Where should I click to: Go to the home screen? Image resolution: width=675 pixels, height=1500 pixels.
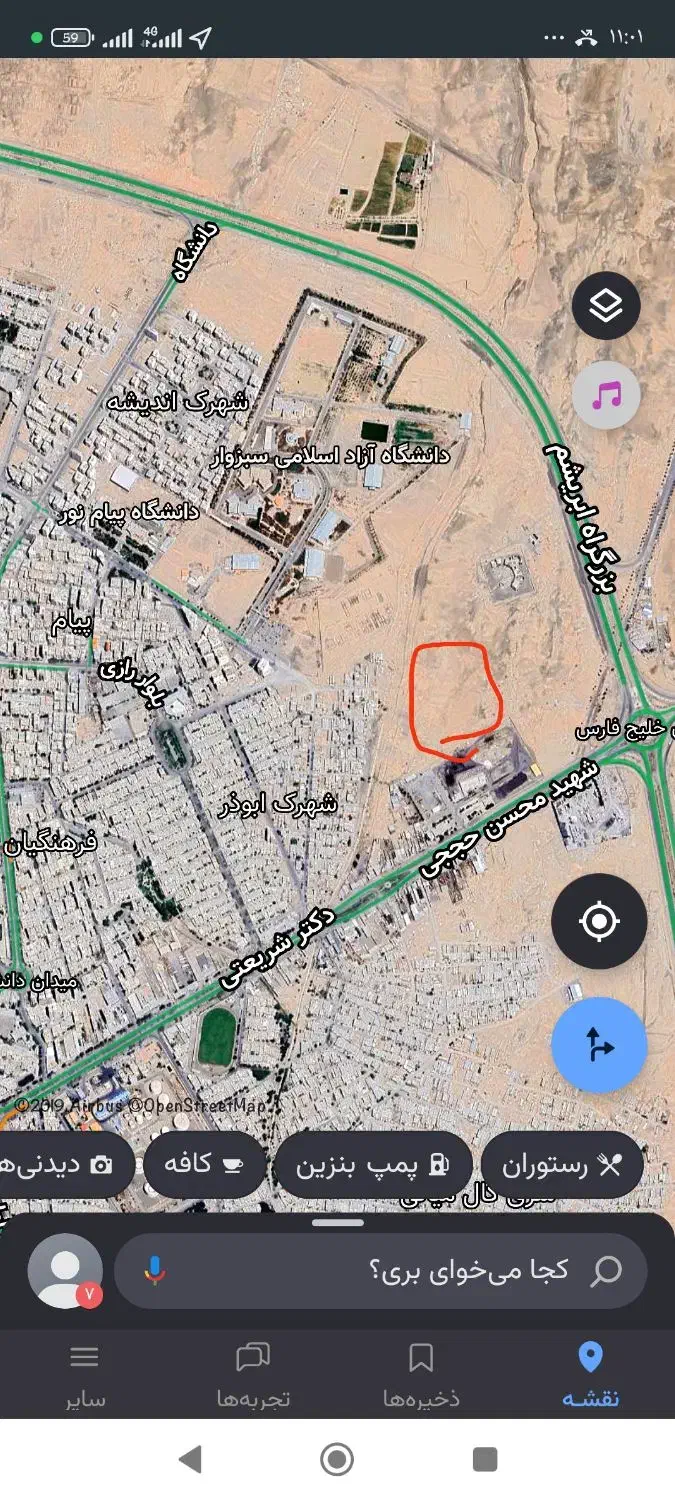point(338,1460)
